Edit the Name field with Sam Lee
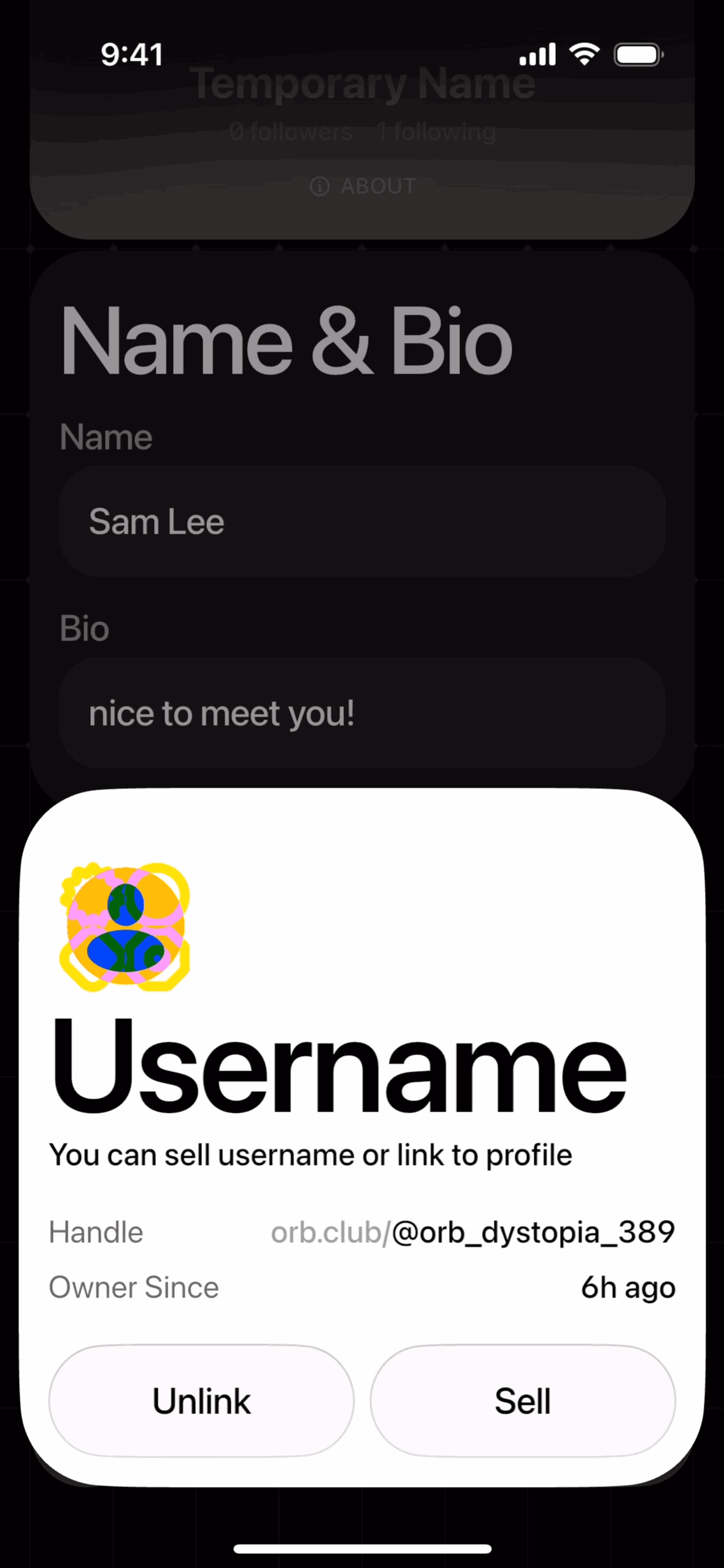This screenshot has width=724, height=1568. [362, 521]
